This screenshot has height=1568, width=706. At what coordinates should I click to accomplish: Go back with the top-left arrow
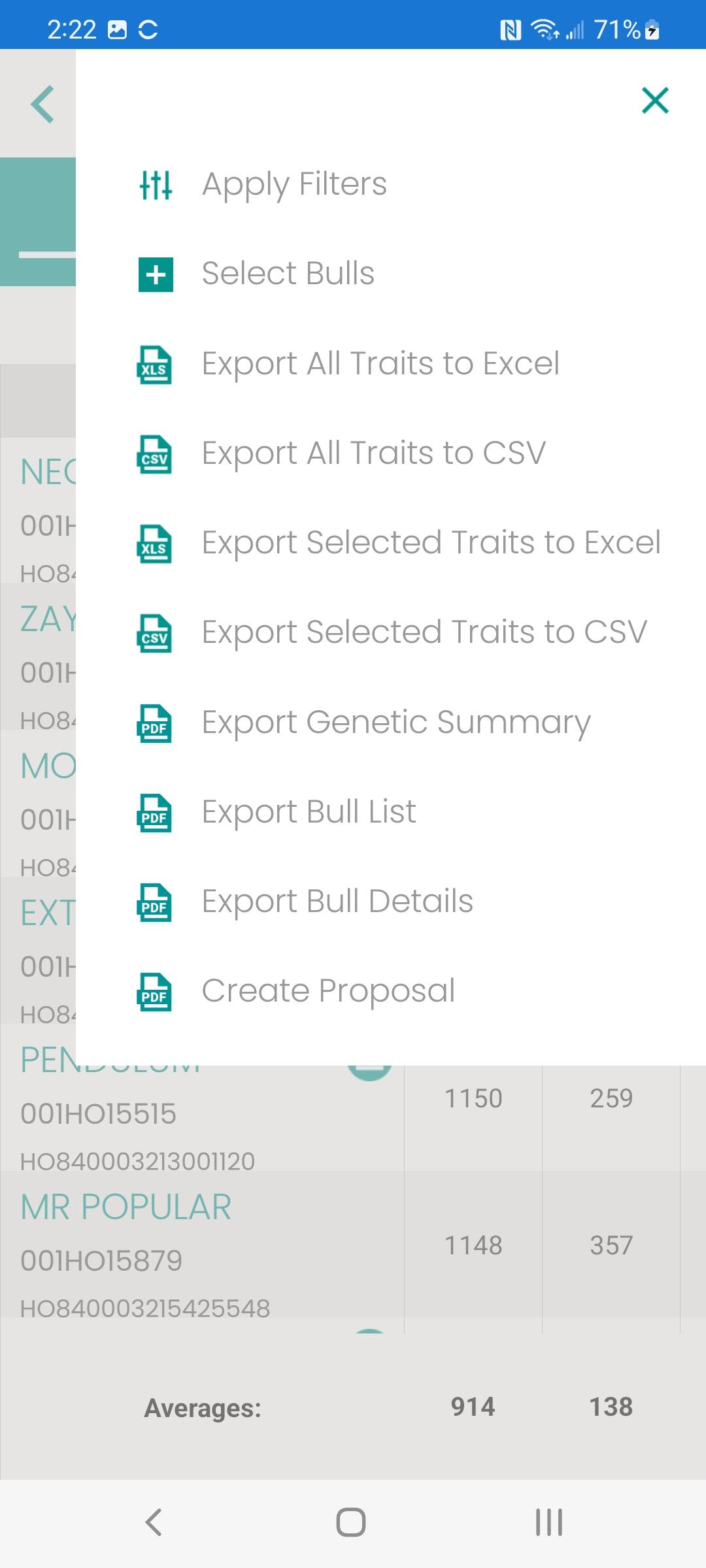coord(42,104)
